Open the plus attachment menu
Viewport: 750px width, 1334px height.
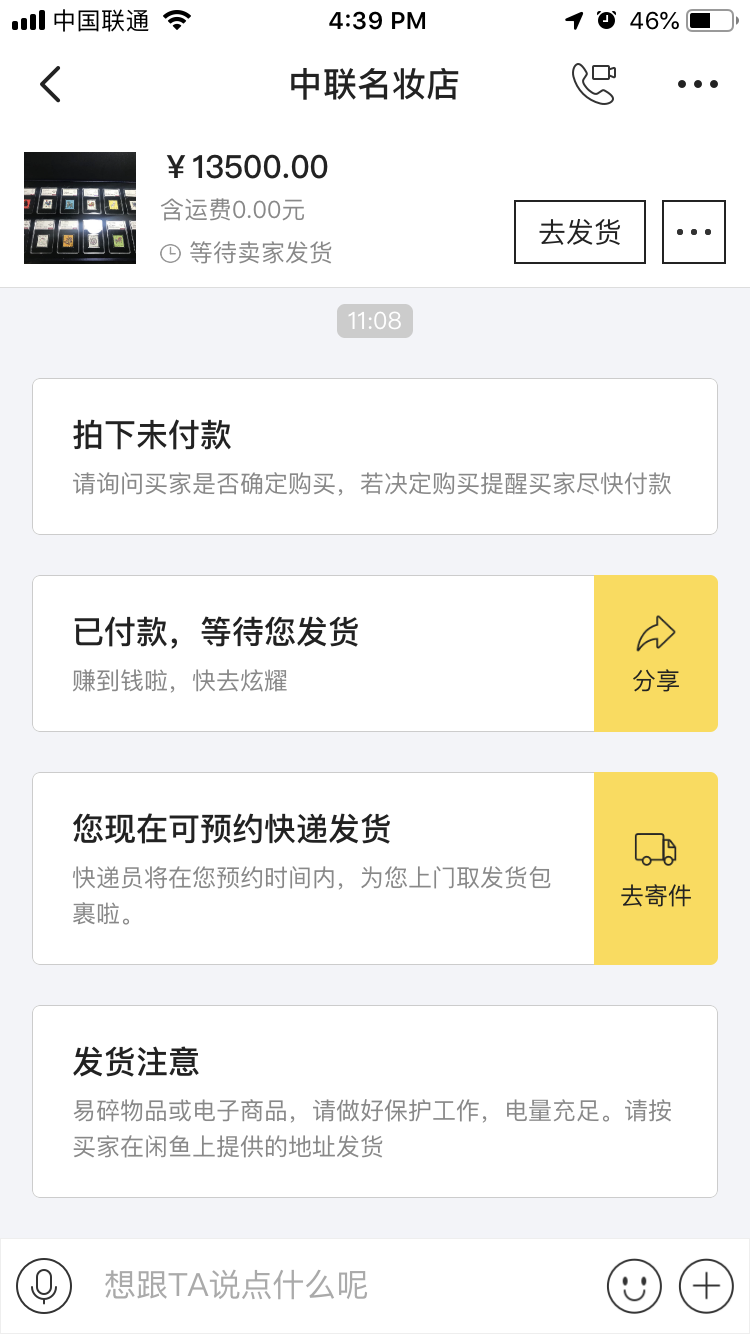[x=706, y=1285]
